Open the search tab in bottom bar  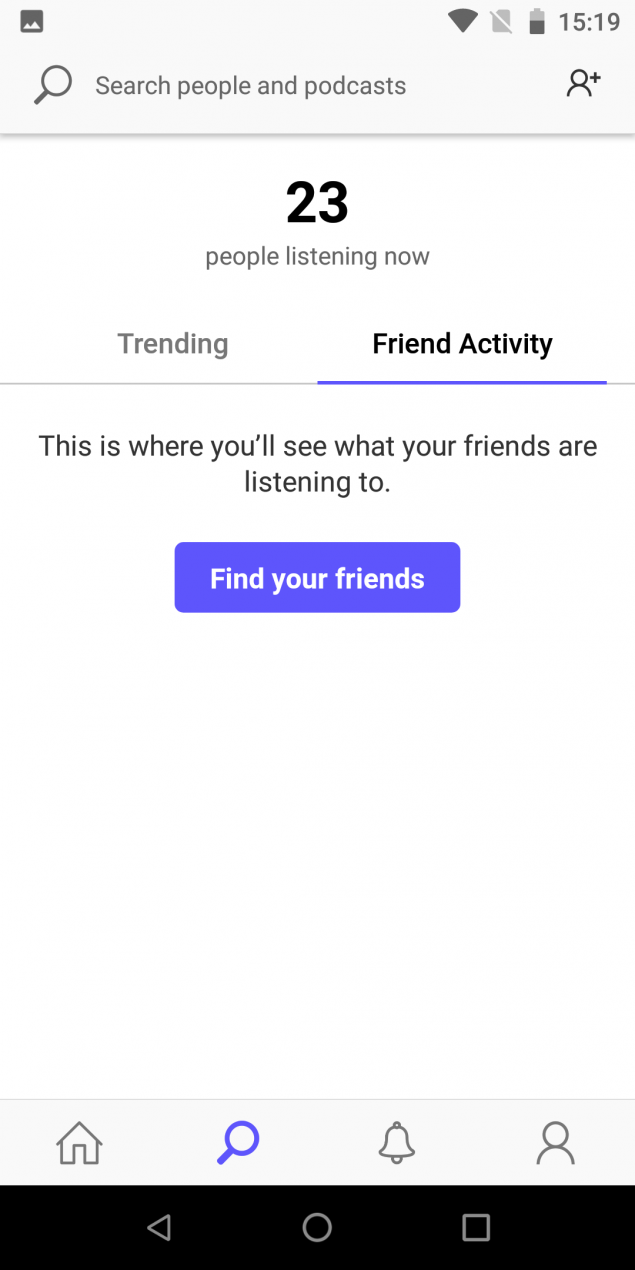[x=238, y=1143]
